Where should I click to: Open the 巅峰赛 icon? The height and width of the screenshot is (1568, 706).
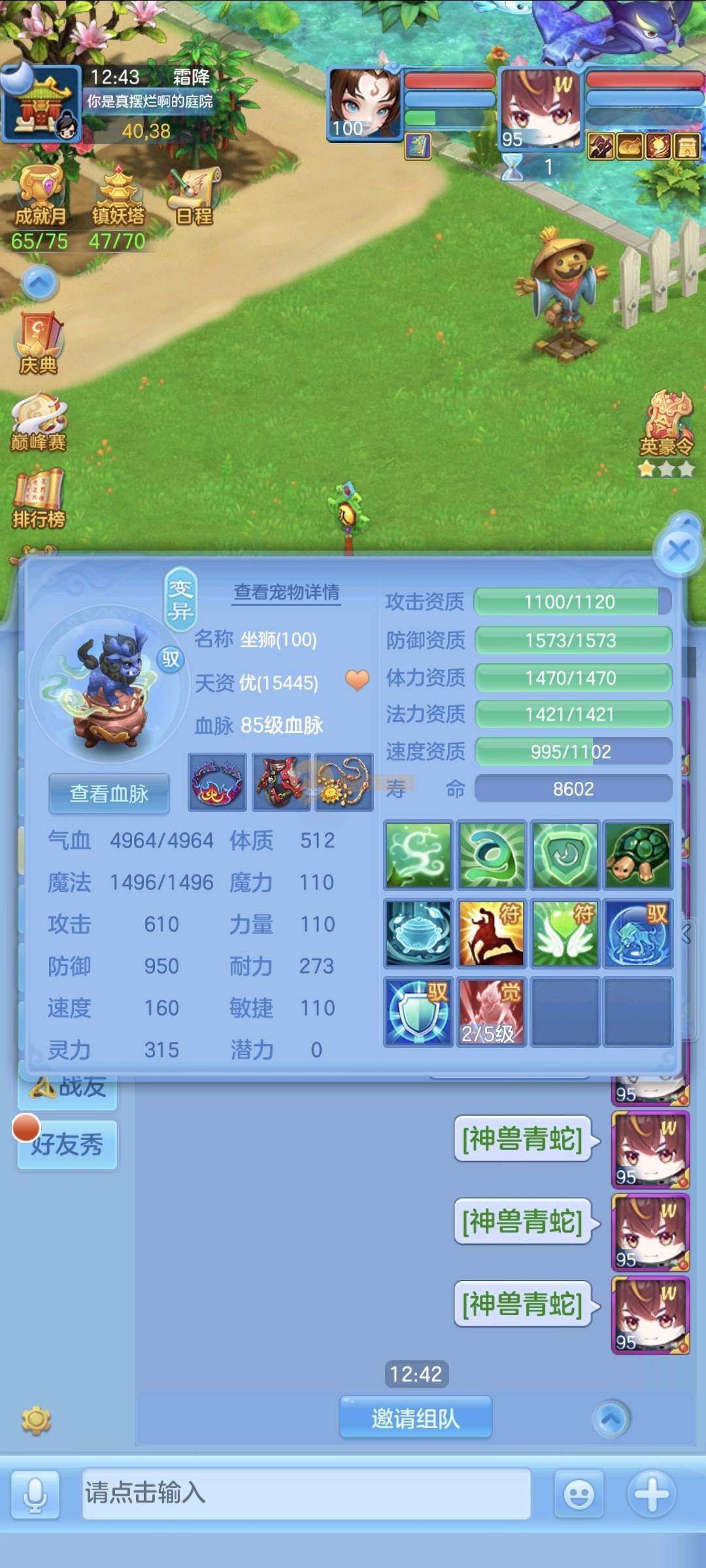coord(39,422)
